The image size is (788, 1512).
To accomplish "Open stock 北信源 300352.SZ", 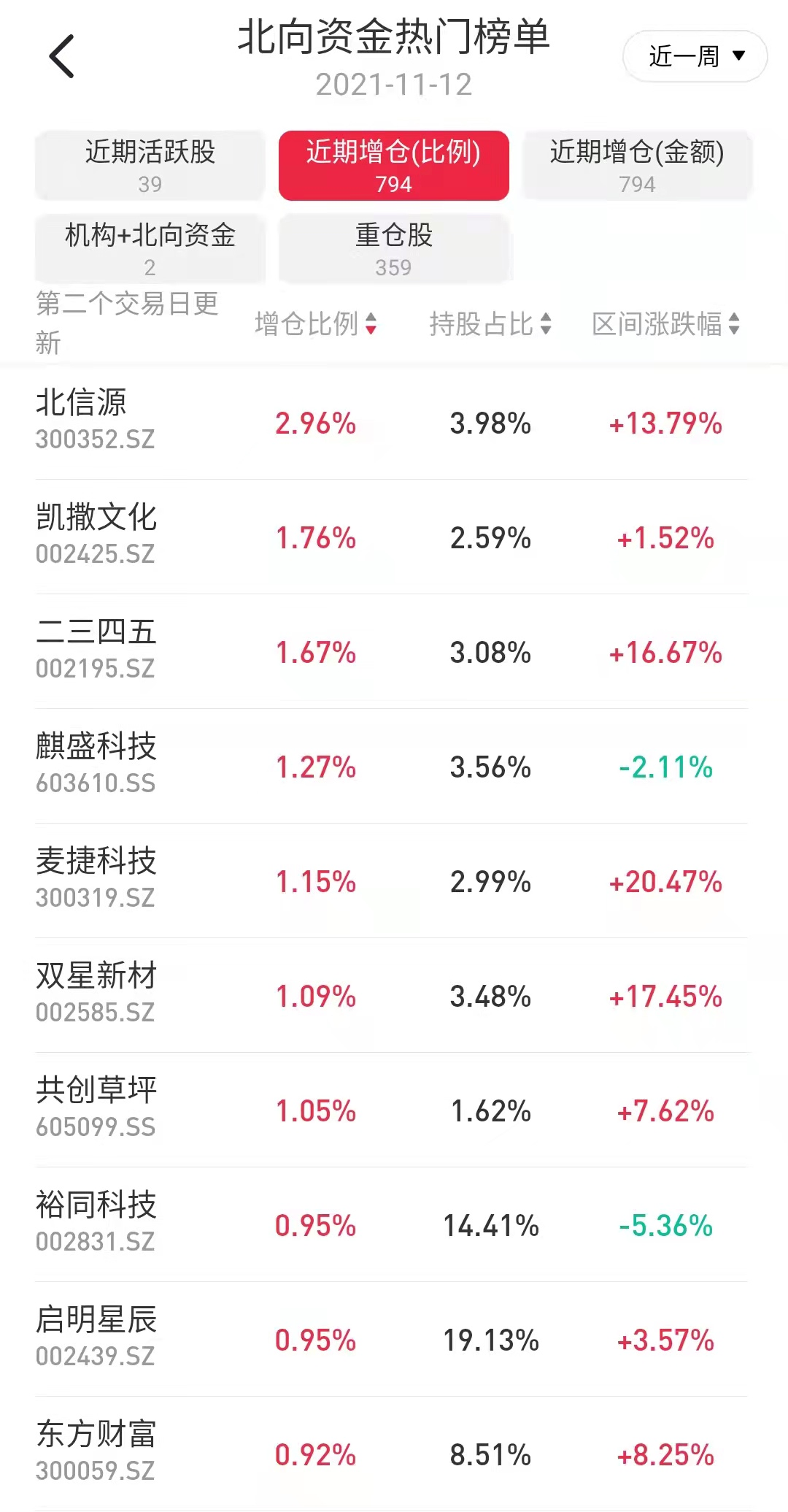I will pos(392,423).
